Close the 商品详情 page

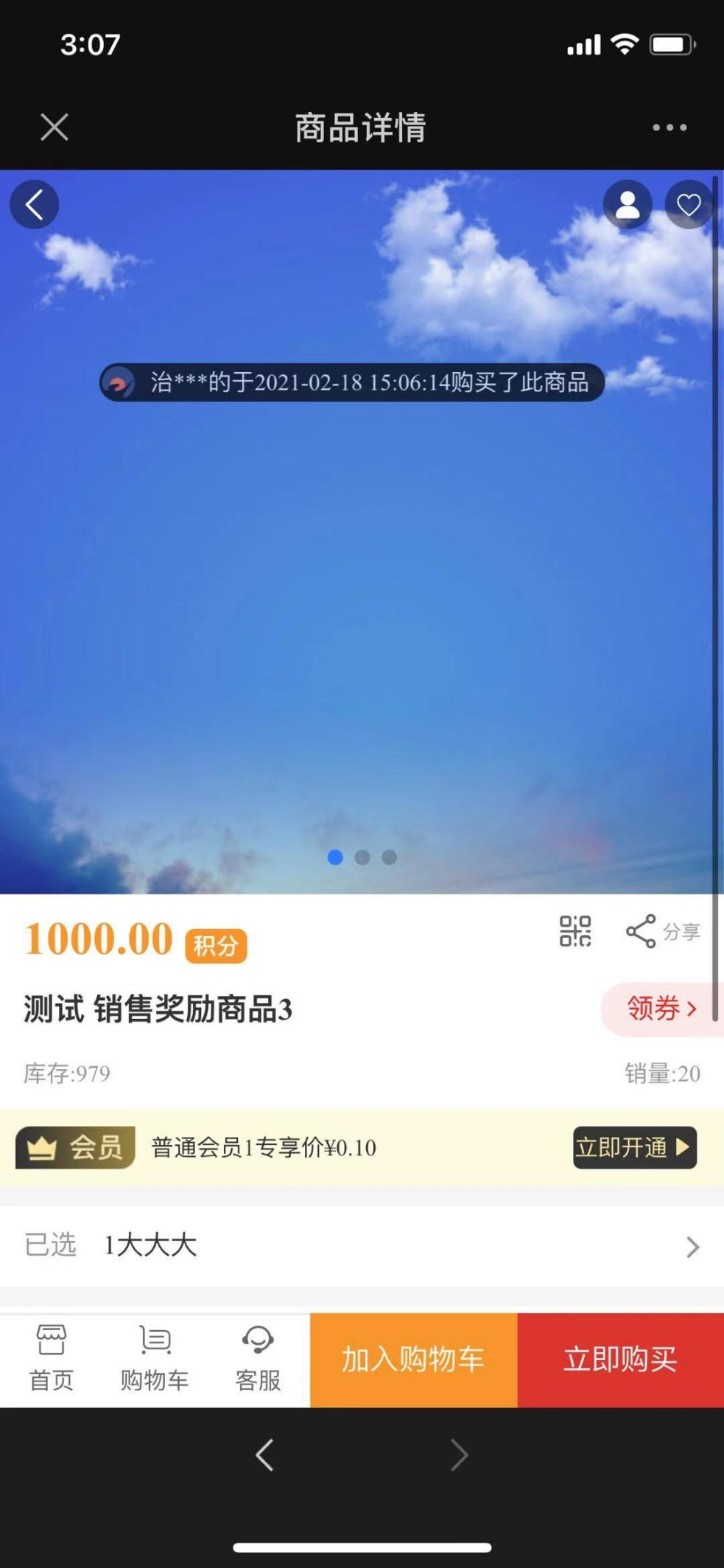tap(55, 127)
